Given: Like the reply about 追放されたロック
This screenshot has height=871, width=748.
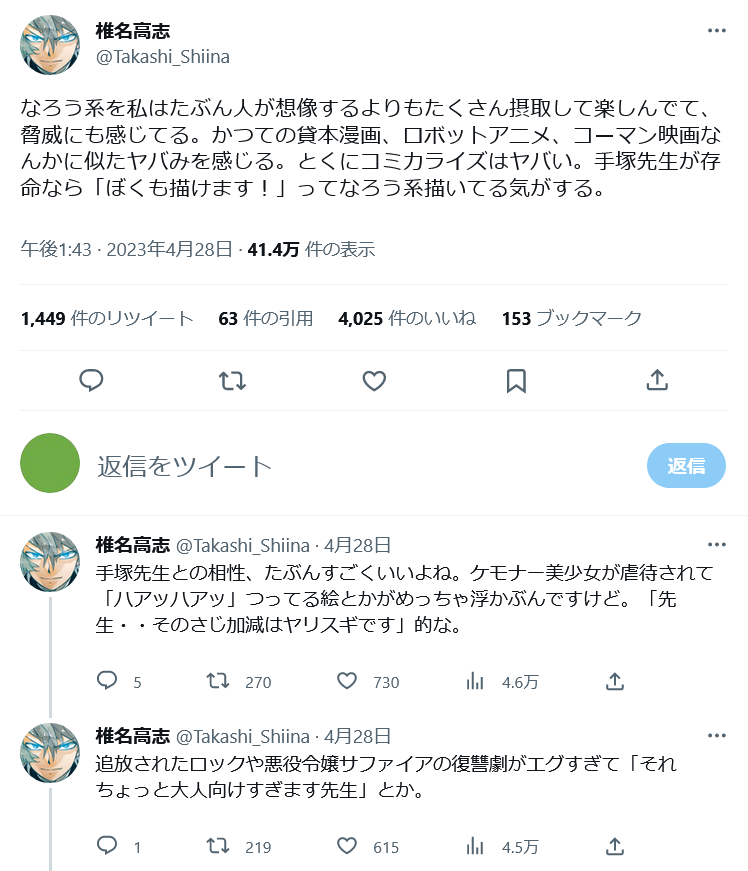Looking at the screenshot, I should (x=347, y=846).
